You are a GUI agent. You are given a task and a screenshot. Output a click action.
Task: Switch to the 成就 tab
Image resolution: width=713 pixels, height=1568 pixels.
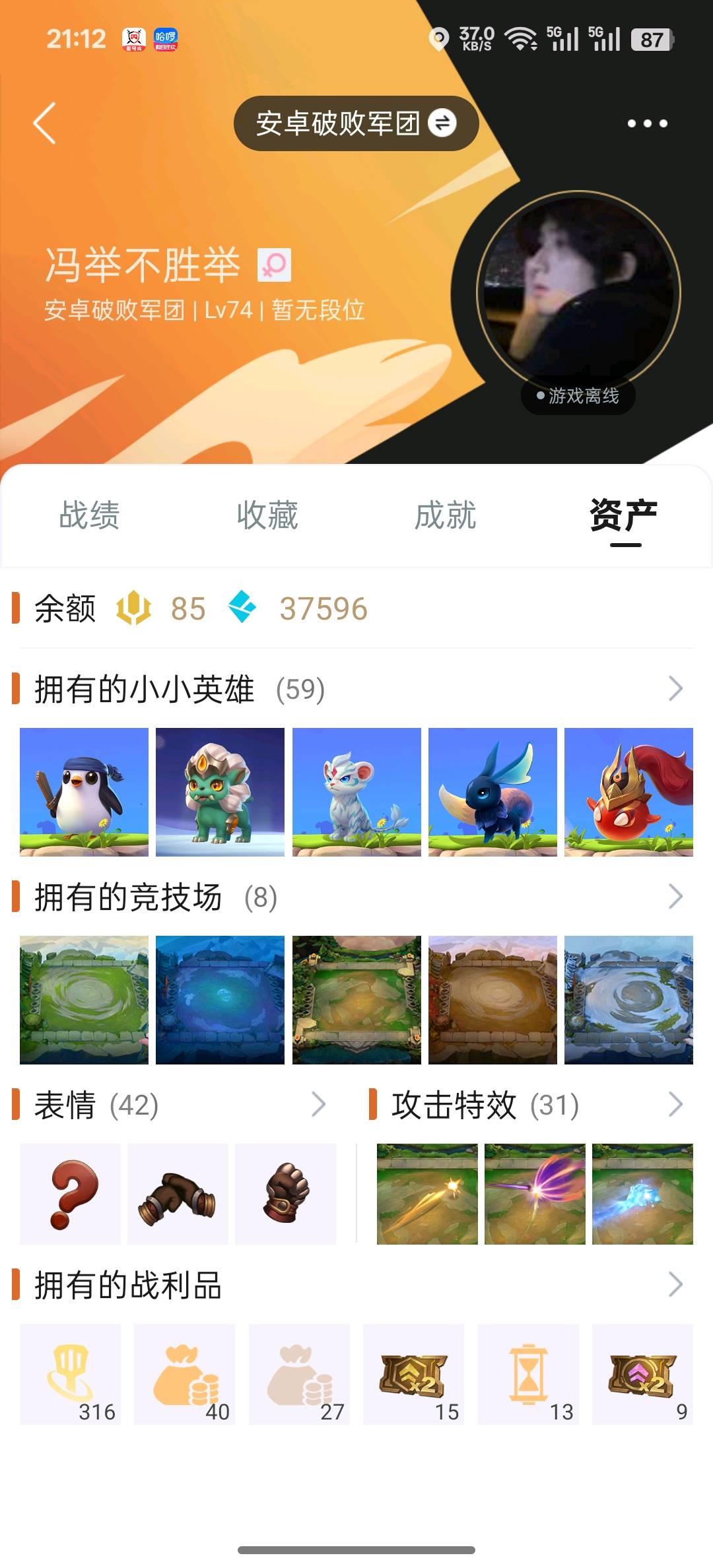coord(445,515)
